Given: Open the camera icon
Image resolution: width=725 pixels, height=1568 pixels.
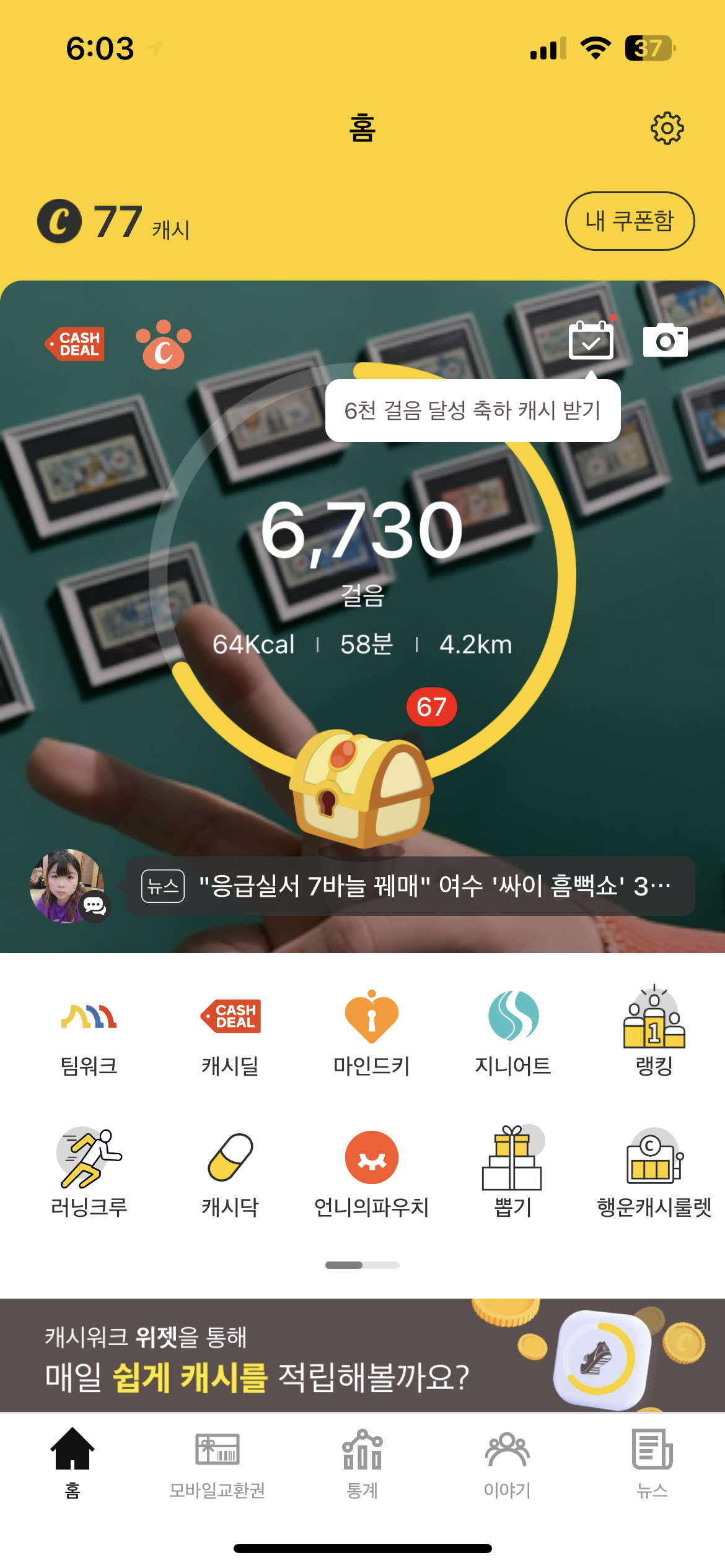Looking at the screenshot, I should [666, 340].
